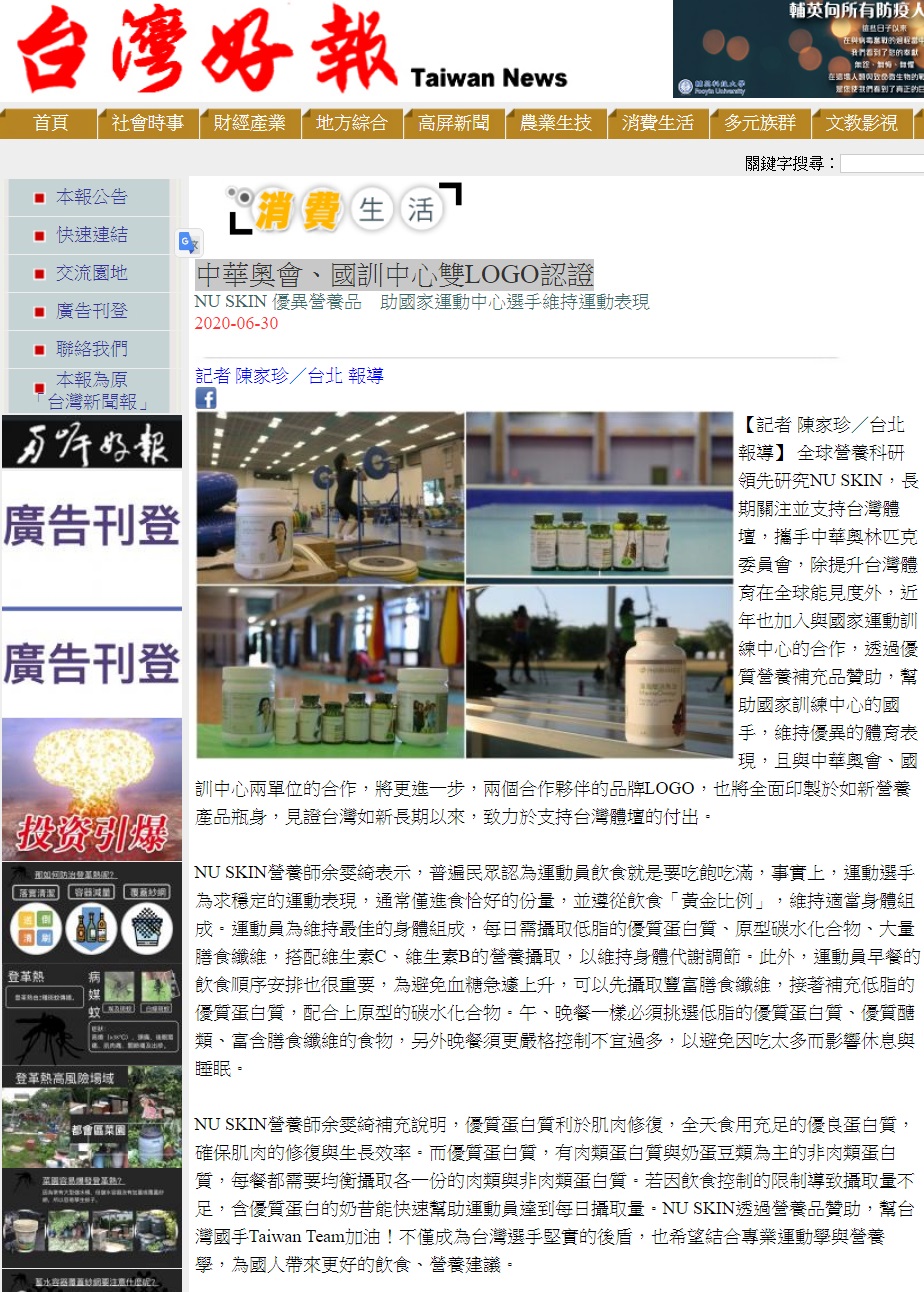Open the 投资引爆 ad banner
The width and height of the screenshot is (924, 1292).
92,789
